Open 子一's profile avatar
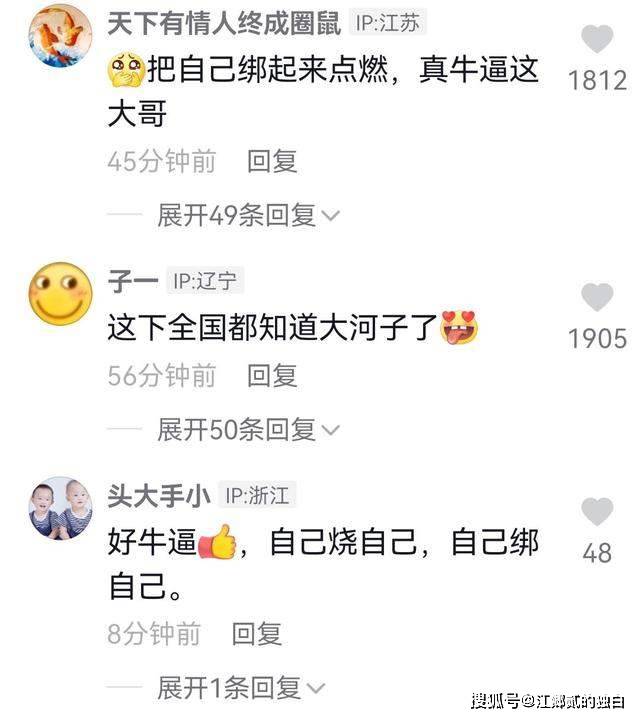The width and height of the screenshot is (640, 718). coord(60,293)
